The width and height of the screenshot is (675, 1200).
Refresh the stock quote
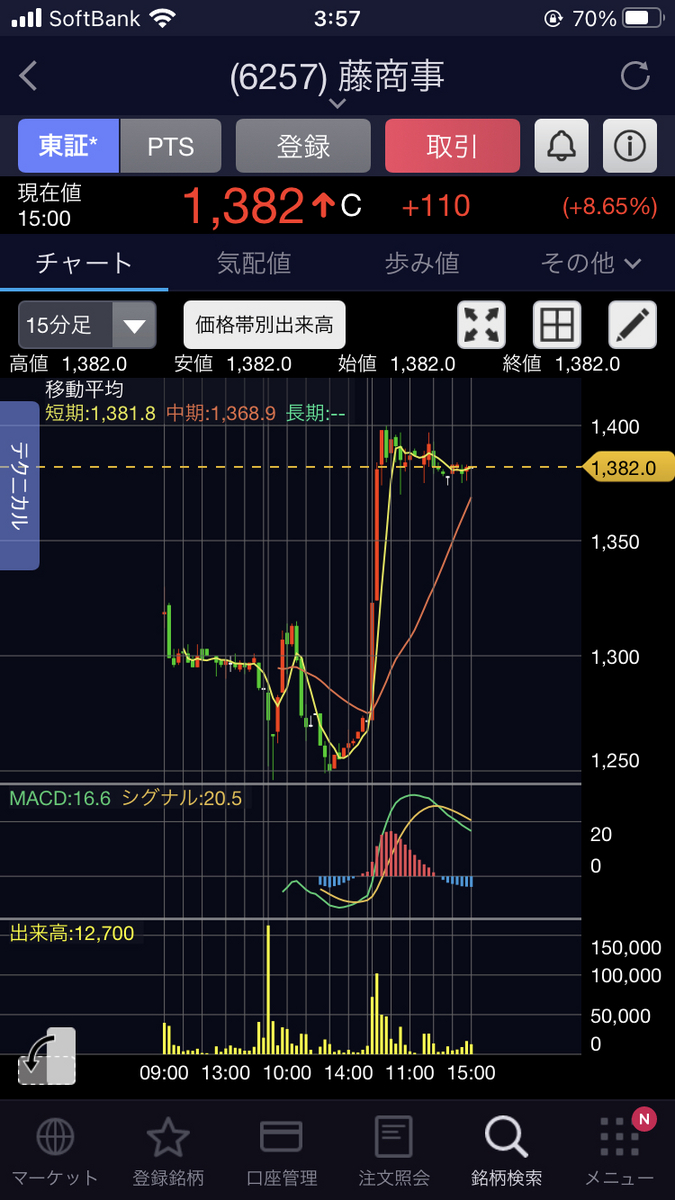coord(635,76)
